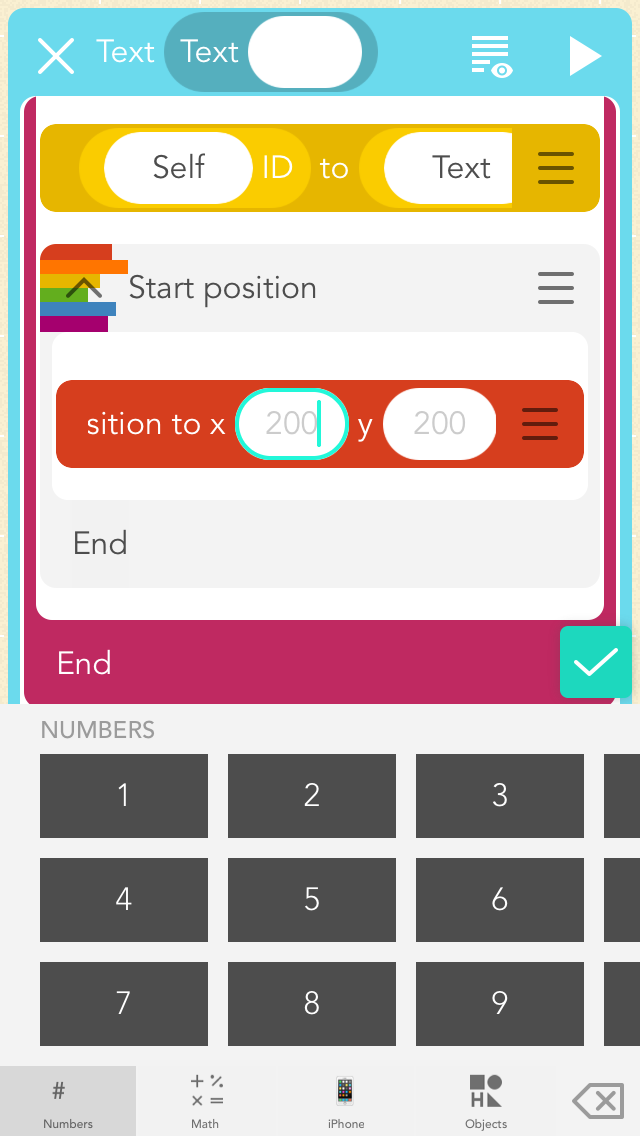Delete the last digit with backspace
Image resolution: width=640 pixels, height=1136 pixels.
pos(598,1101)
